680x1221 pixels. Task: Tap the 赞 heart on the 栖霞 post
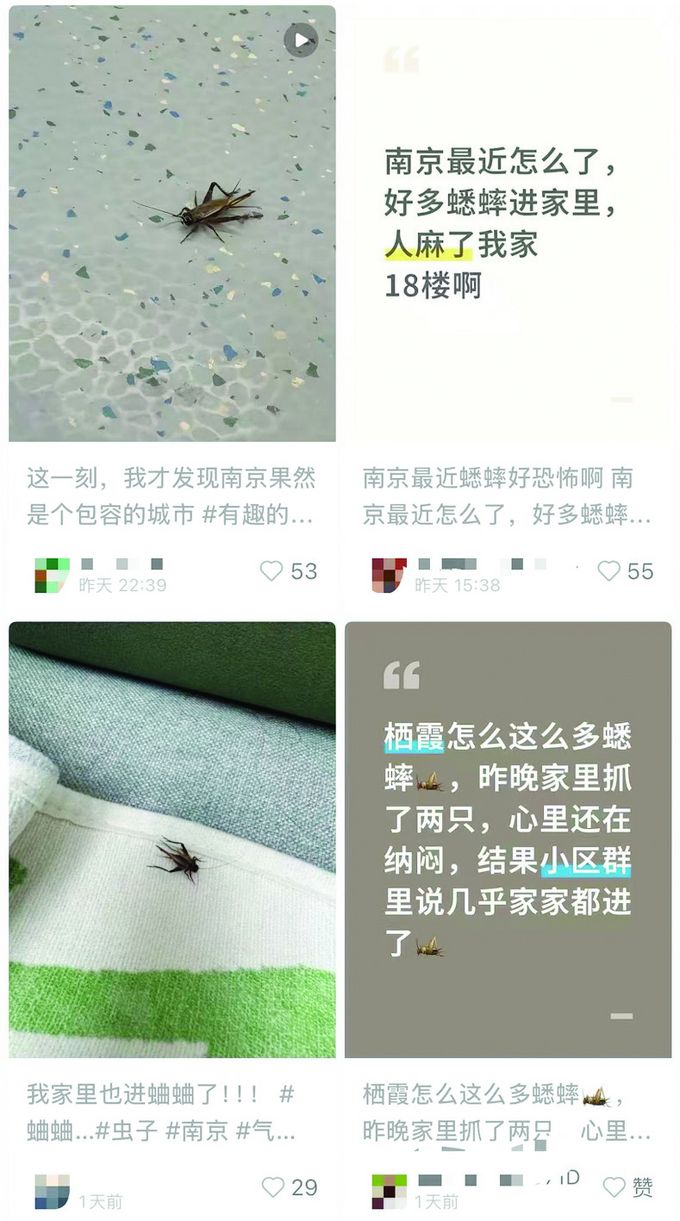[x=614, y=1187]
